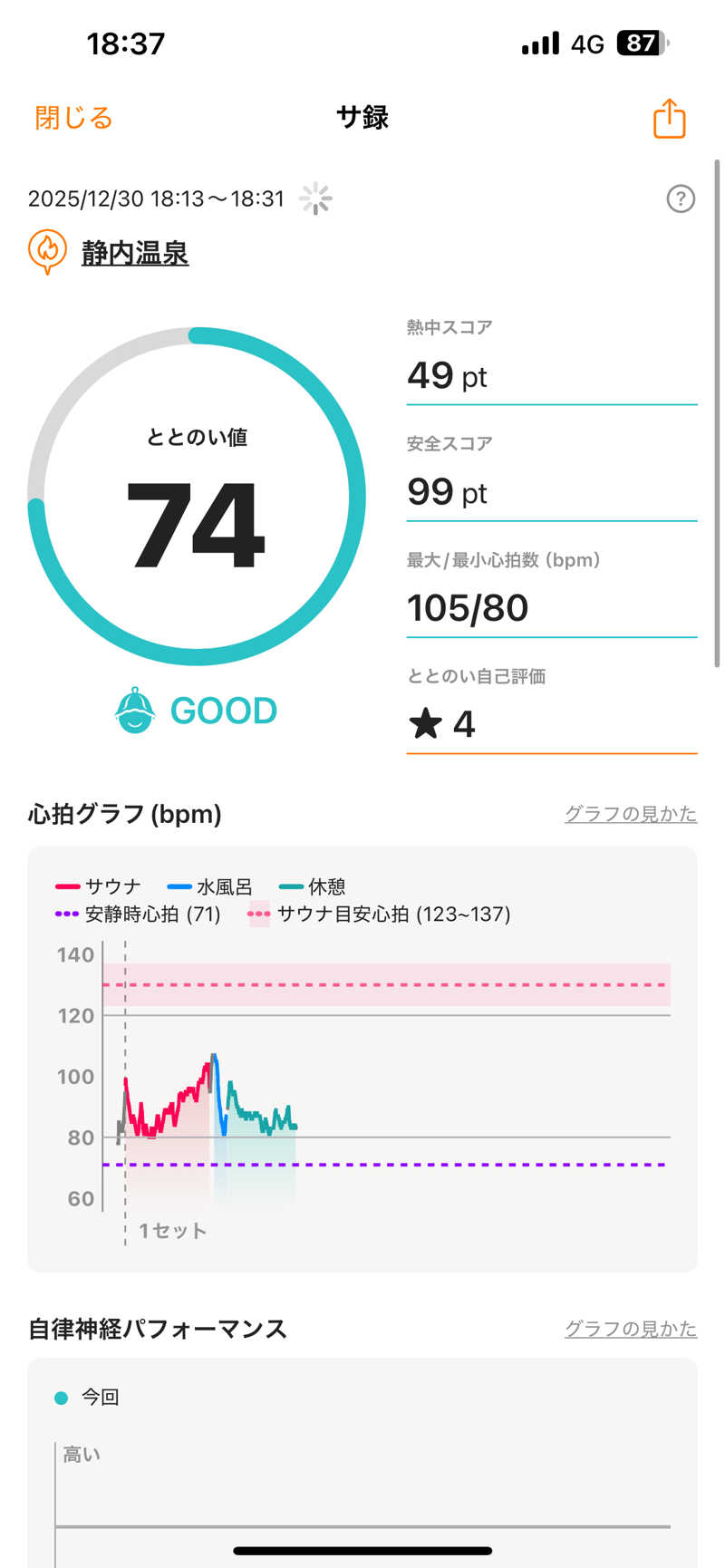
Task: Open グラフの見かた for 自律神経パフォーマンス
Action: coord(631,1329)
